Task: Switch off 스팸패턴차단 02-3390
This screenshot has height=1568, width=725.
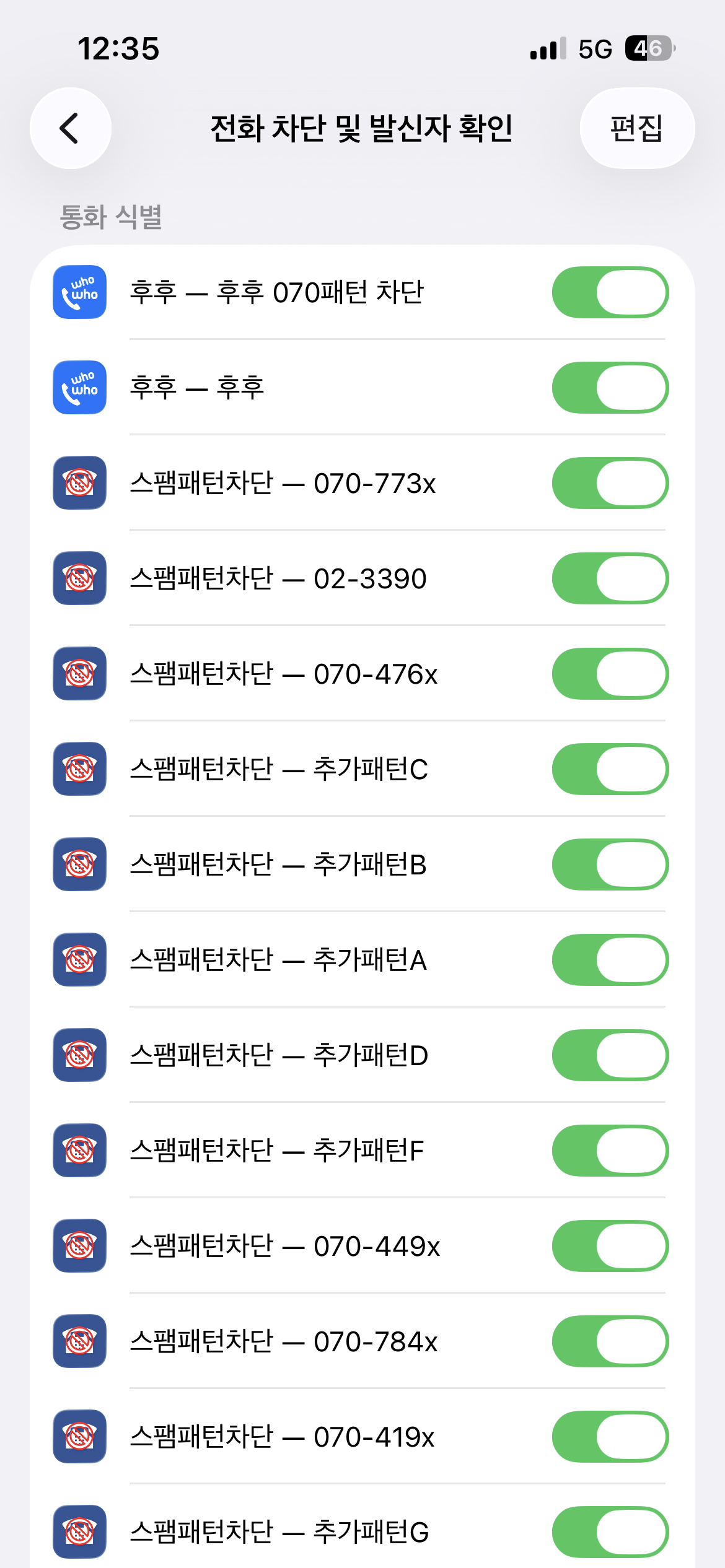Action: point(610,578)
